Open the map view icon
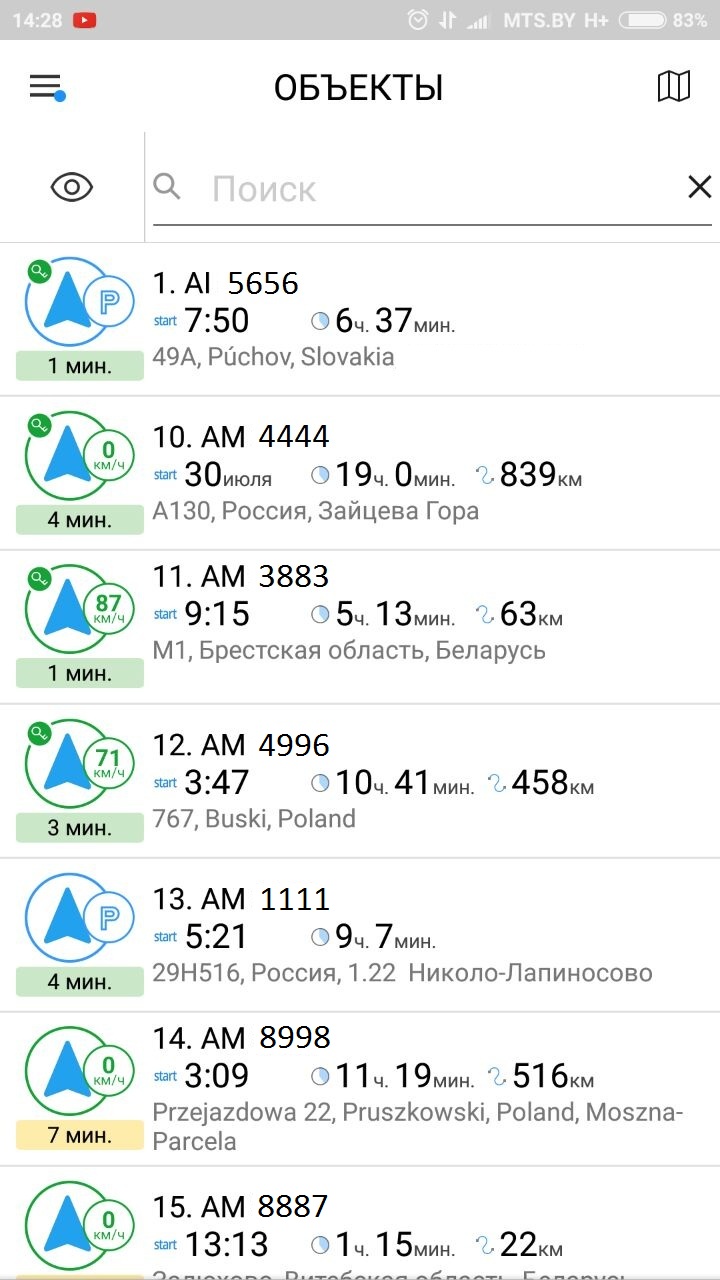Screen dimensions: 720x1280 [673, 87]
